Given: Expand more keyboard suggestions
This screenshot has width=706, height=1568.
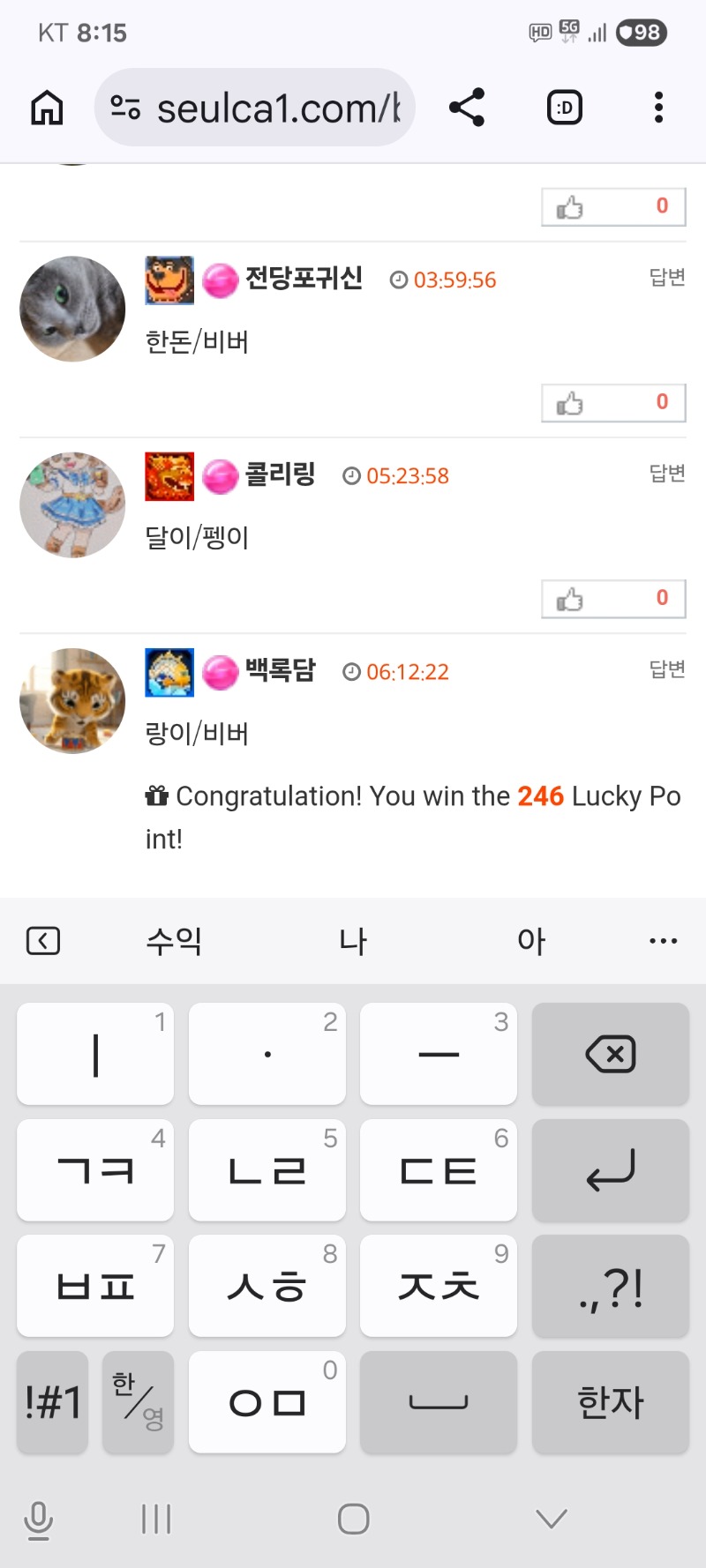Looking at the screenshot, I should 663,941.
